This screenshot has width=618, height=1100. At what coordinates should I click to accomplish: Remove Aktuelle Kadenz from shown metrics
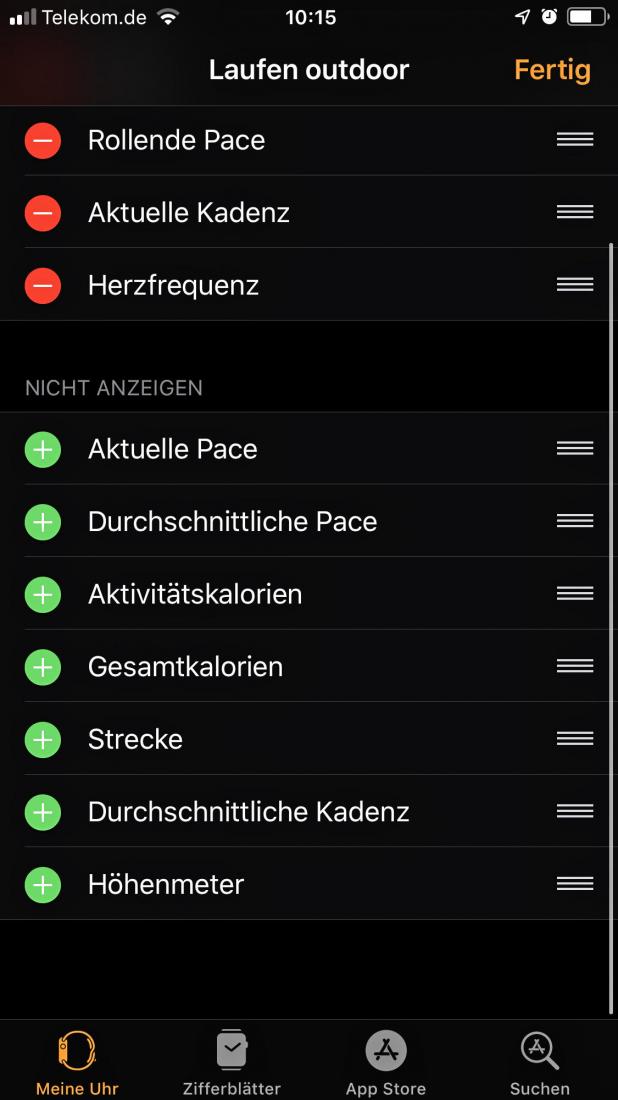tap(43, 213)
